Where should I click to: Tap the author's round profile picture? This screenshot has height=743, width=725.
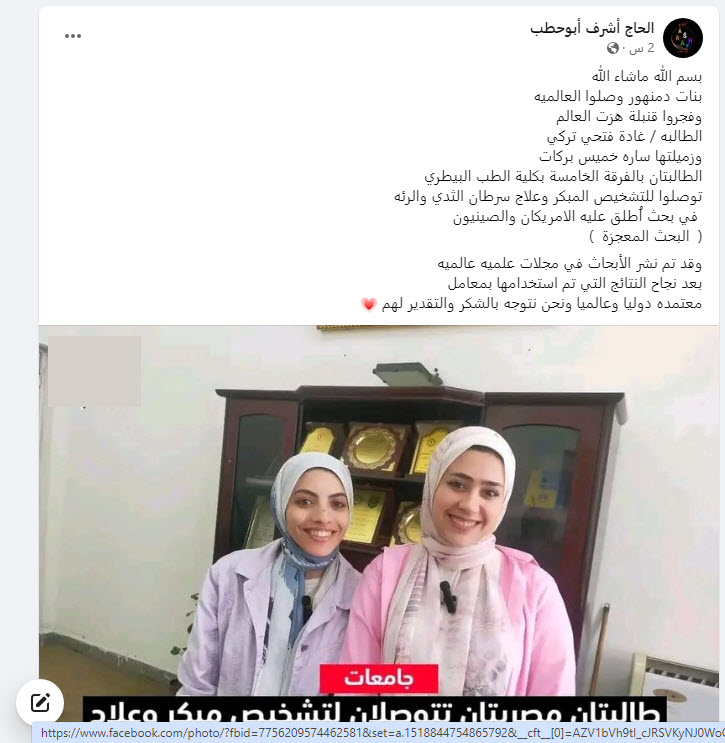[x=682, y=38]
